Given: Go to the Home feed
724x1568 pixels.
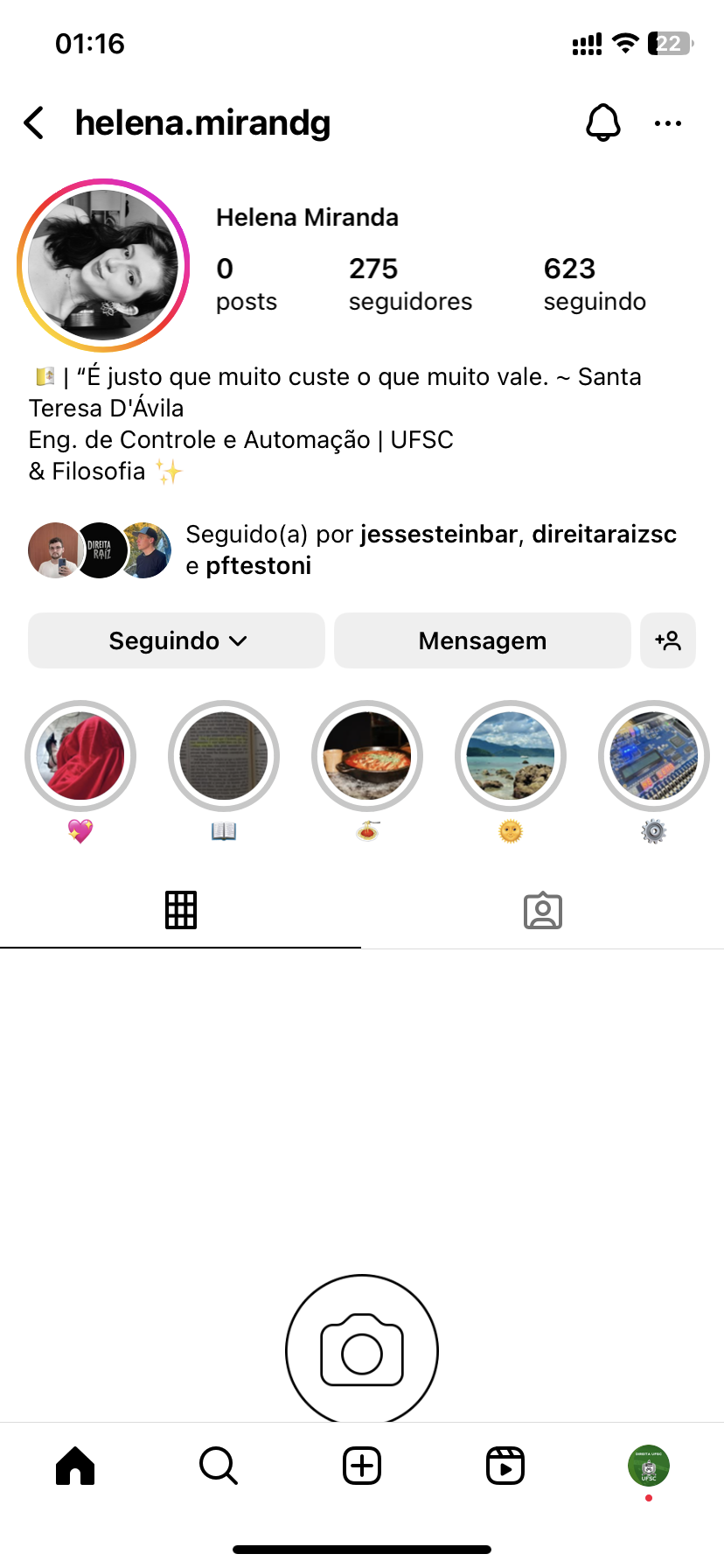Looking at the screenshot, I should [75, 1466].
